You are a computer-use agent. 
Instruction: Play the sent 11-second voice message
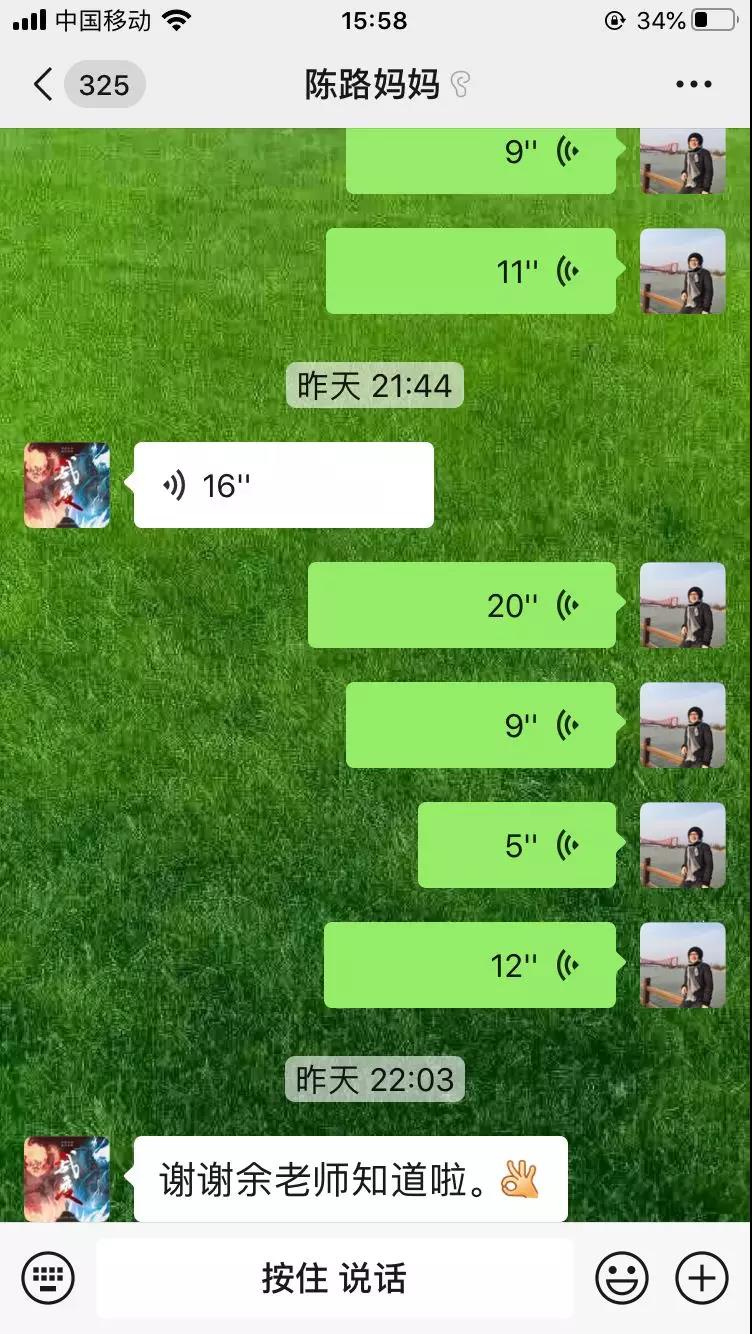pyautogui.click(x=470, y=271)
